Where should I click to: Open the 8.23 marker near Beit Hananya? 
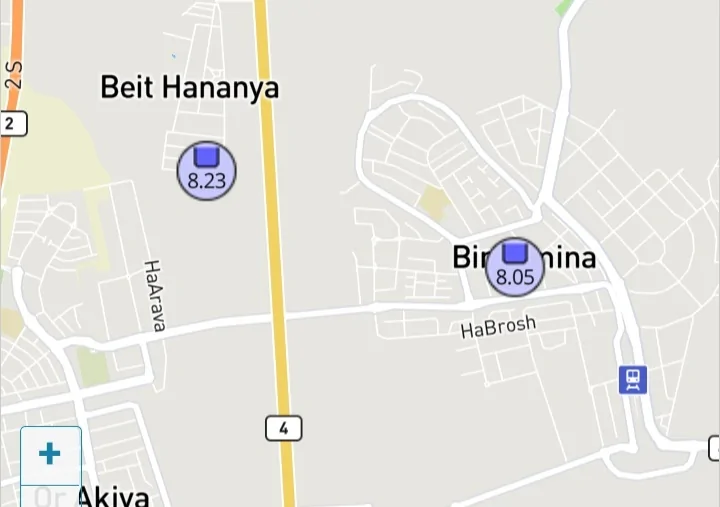207,170
